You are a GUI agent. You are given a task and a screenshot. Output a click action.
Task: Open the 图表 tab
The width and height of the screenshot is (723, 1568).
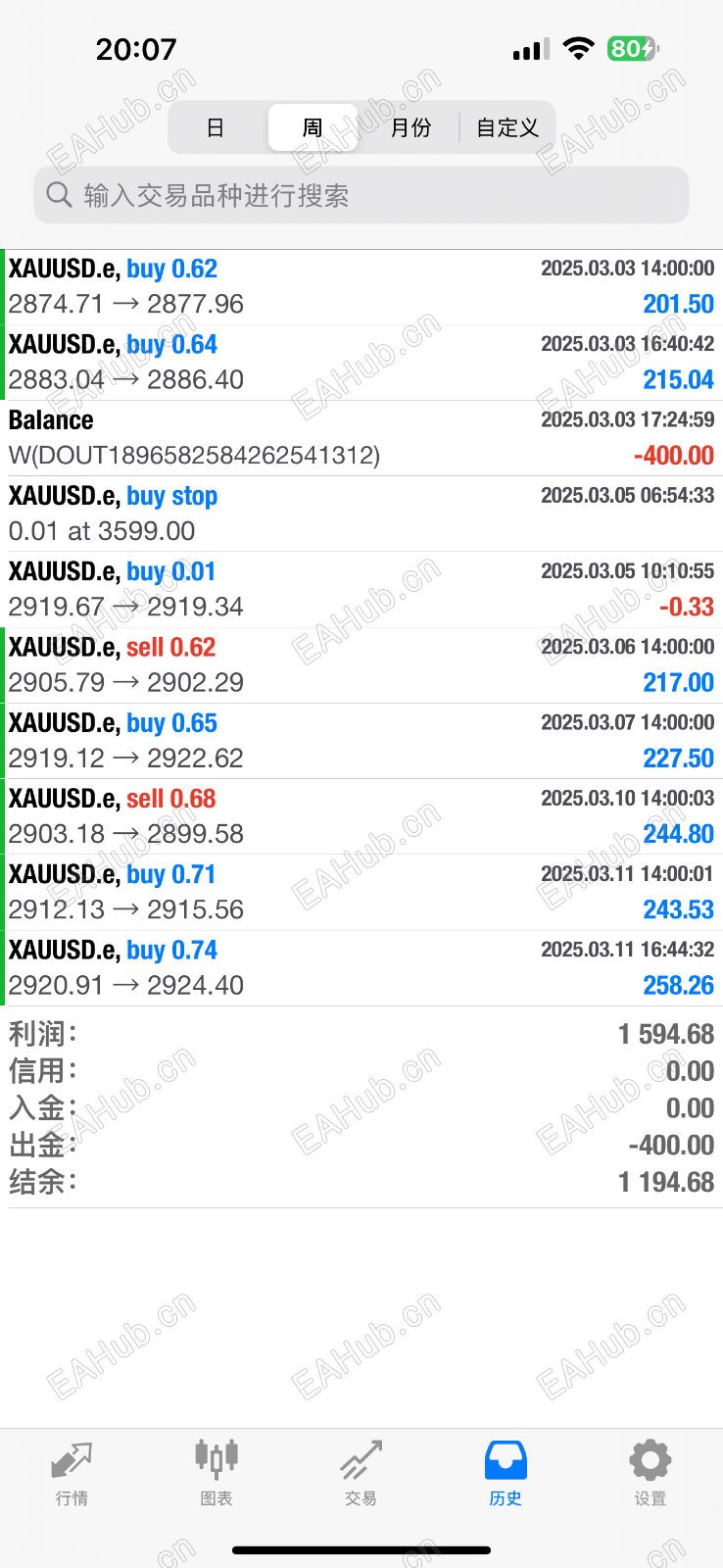pos(217,1472)
